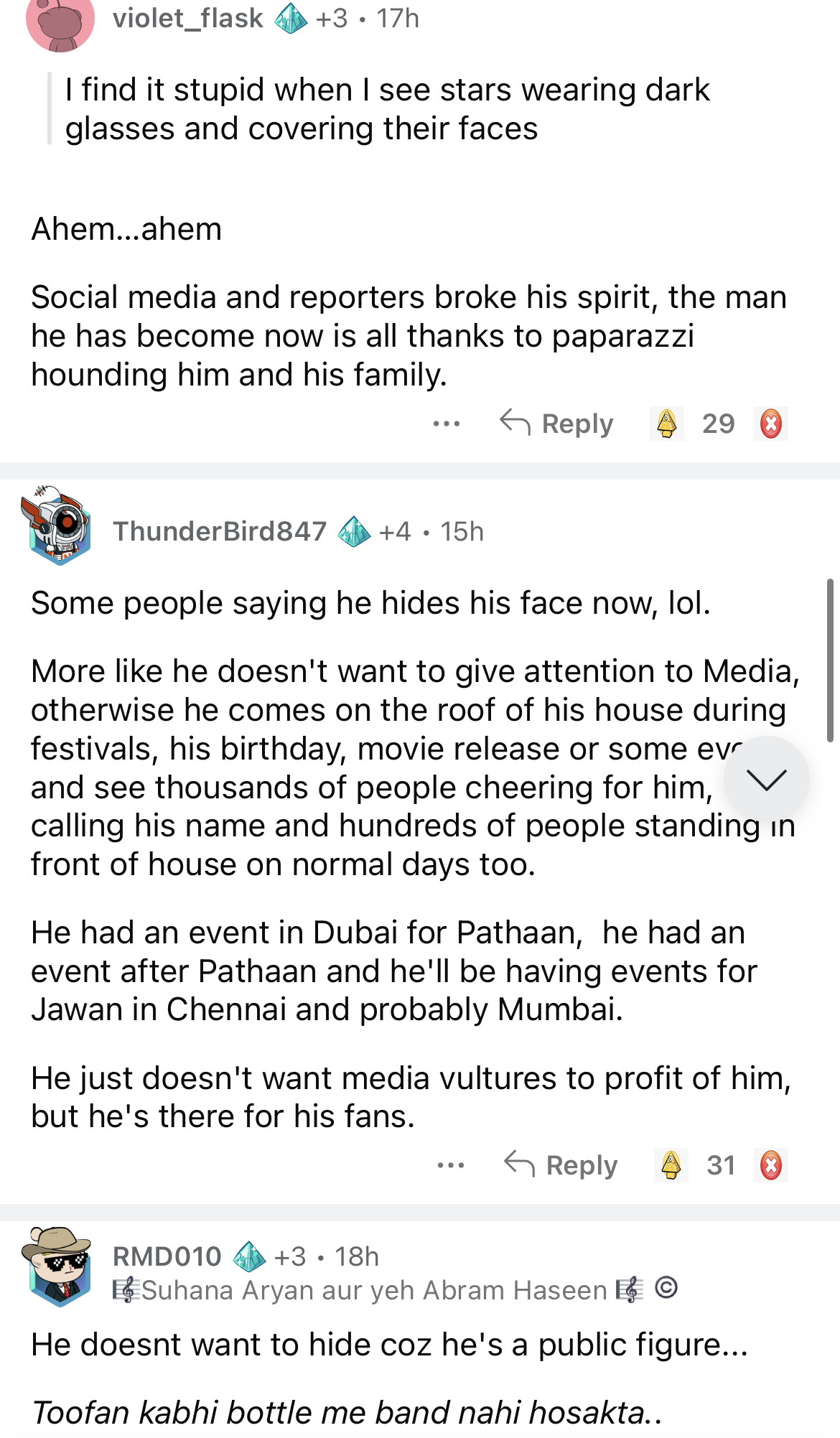
Task: Open ThunderBird847's profile
Action: point(220,531)
